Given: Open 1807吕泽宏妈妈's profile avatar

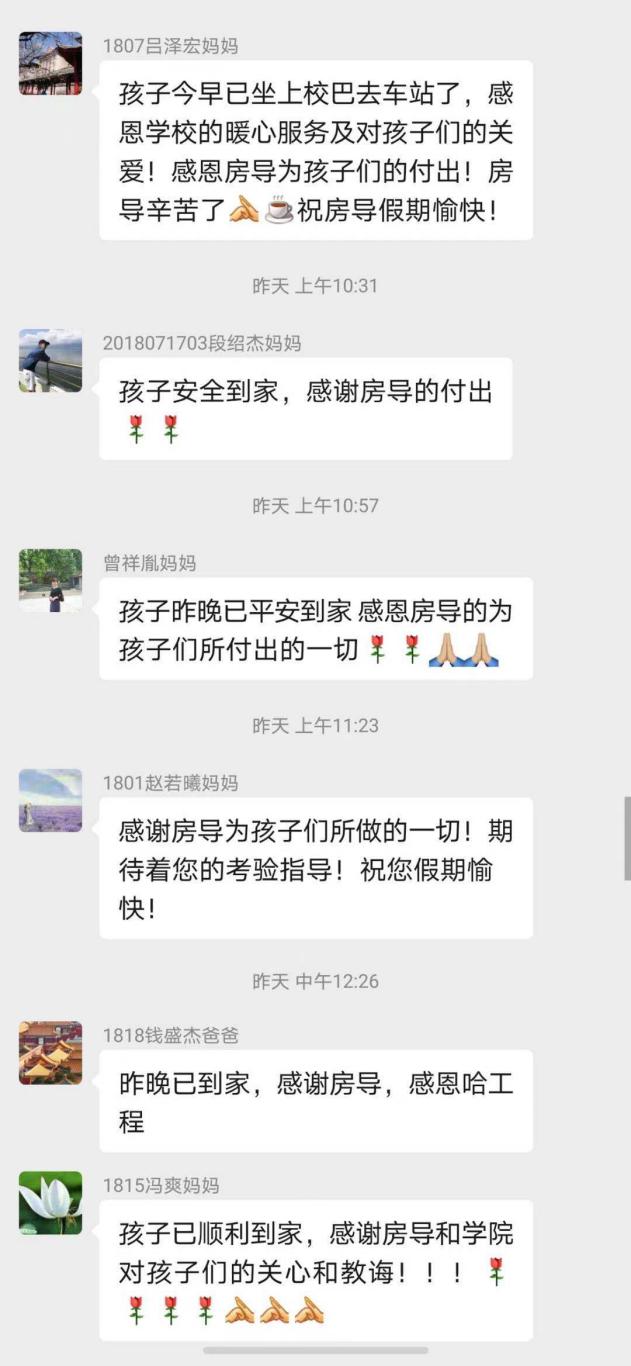Looking at the screenshot, I should coord(50,63).
